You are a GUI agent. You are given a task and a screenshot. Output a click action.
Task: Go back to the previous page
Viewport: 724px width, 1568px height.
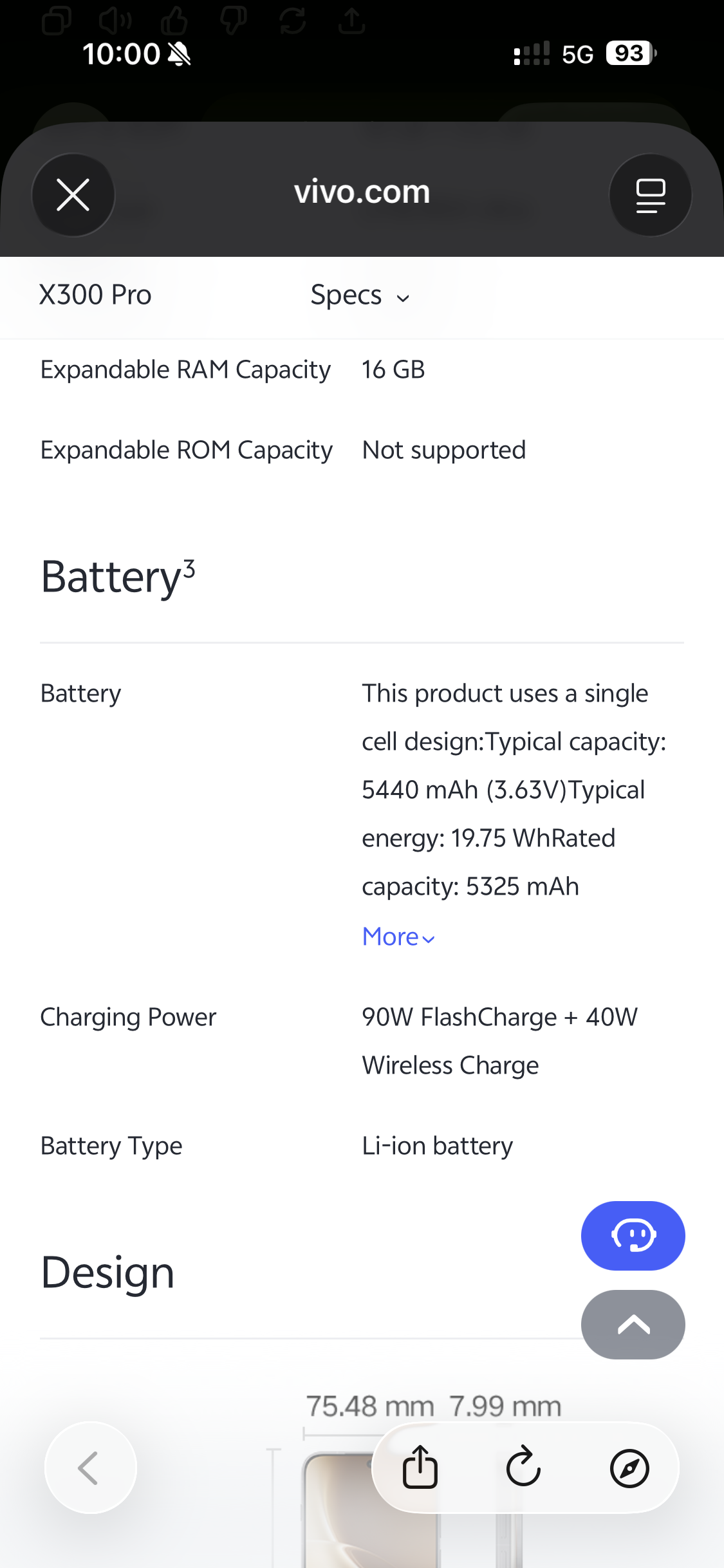click(x=90, y=1468)
